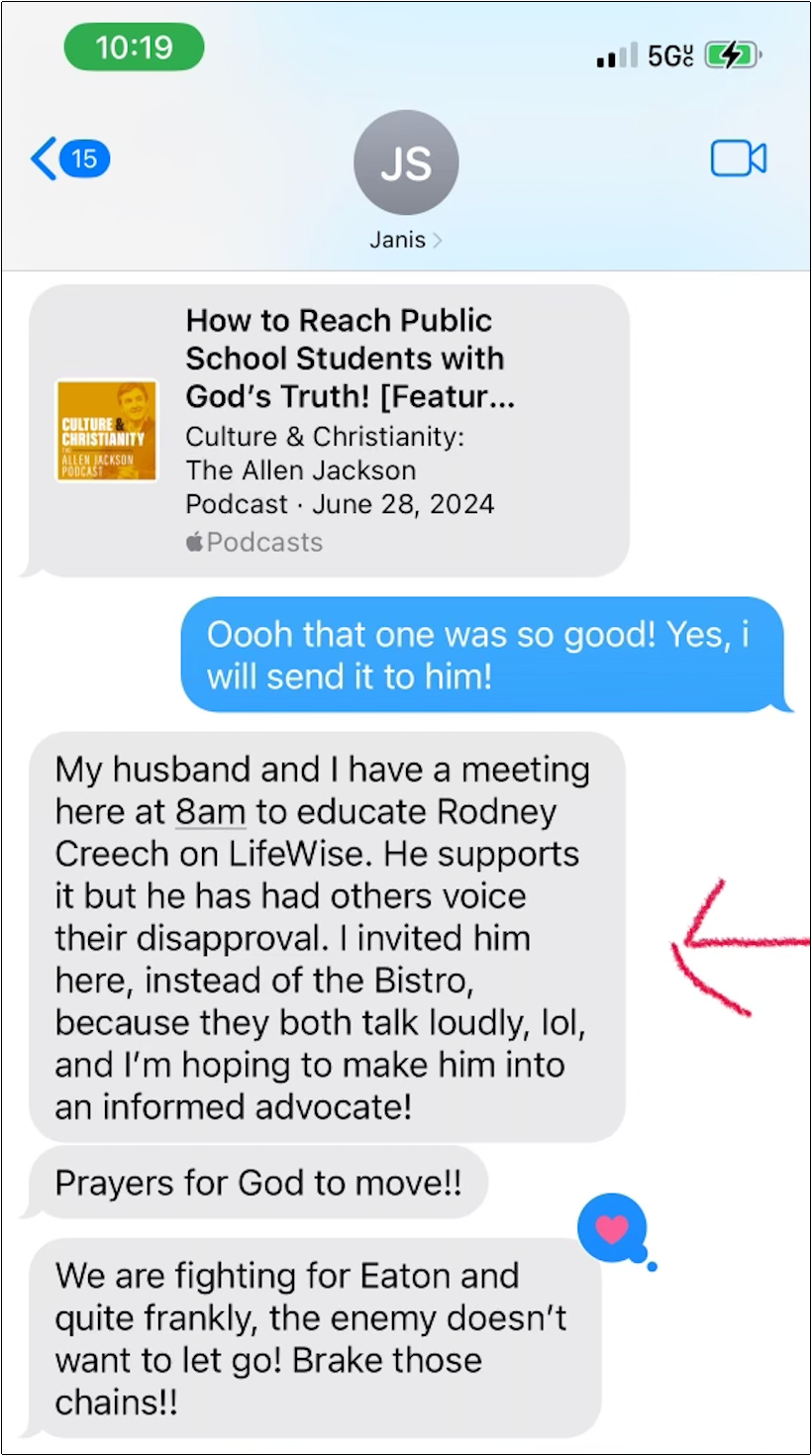Select the battery charging indicator
This screenshot has width=812, height=1456.
tap(732, 55)
